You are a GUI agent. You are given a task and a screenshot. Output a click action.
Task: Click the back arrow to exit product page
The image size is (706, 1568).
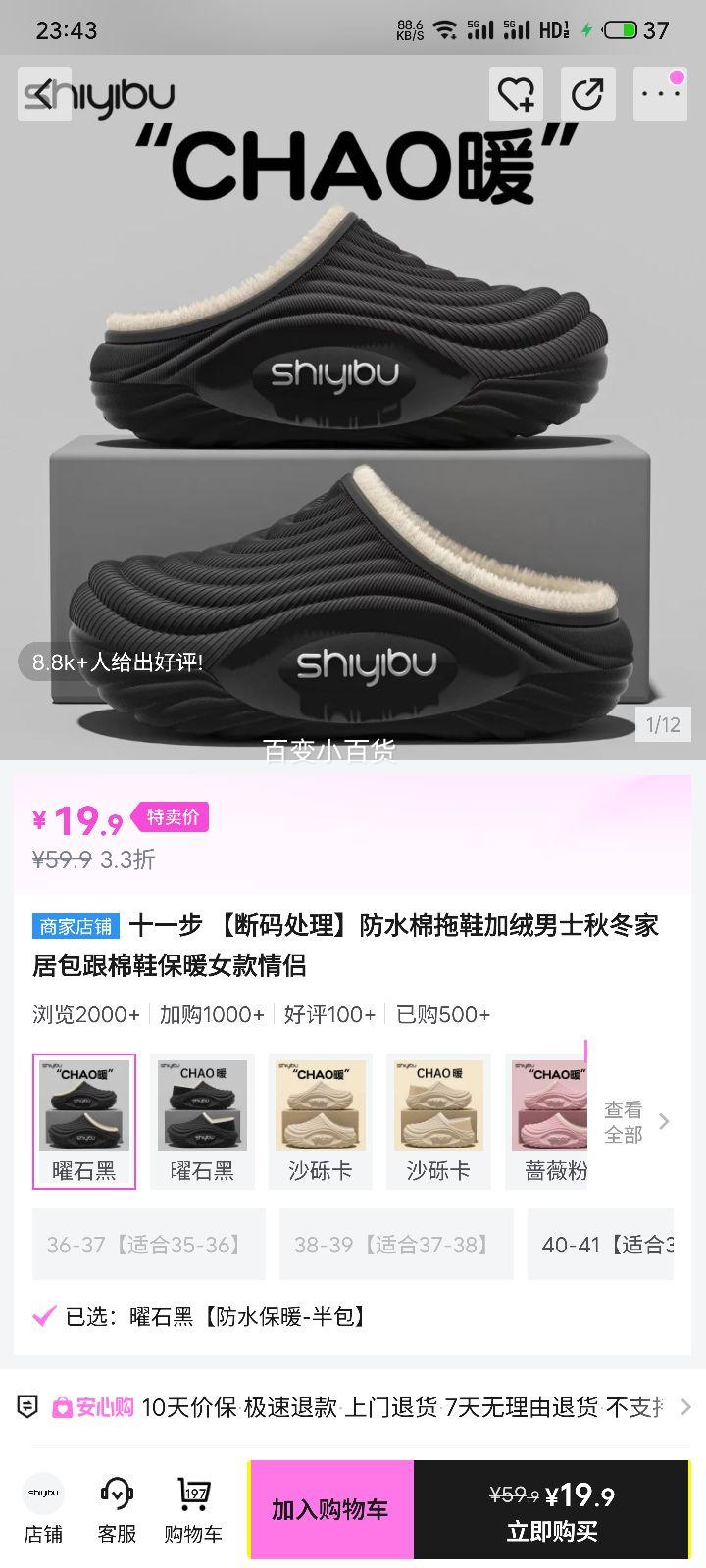[42, 93]
